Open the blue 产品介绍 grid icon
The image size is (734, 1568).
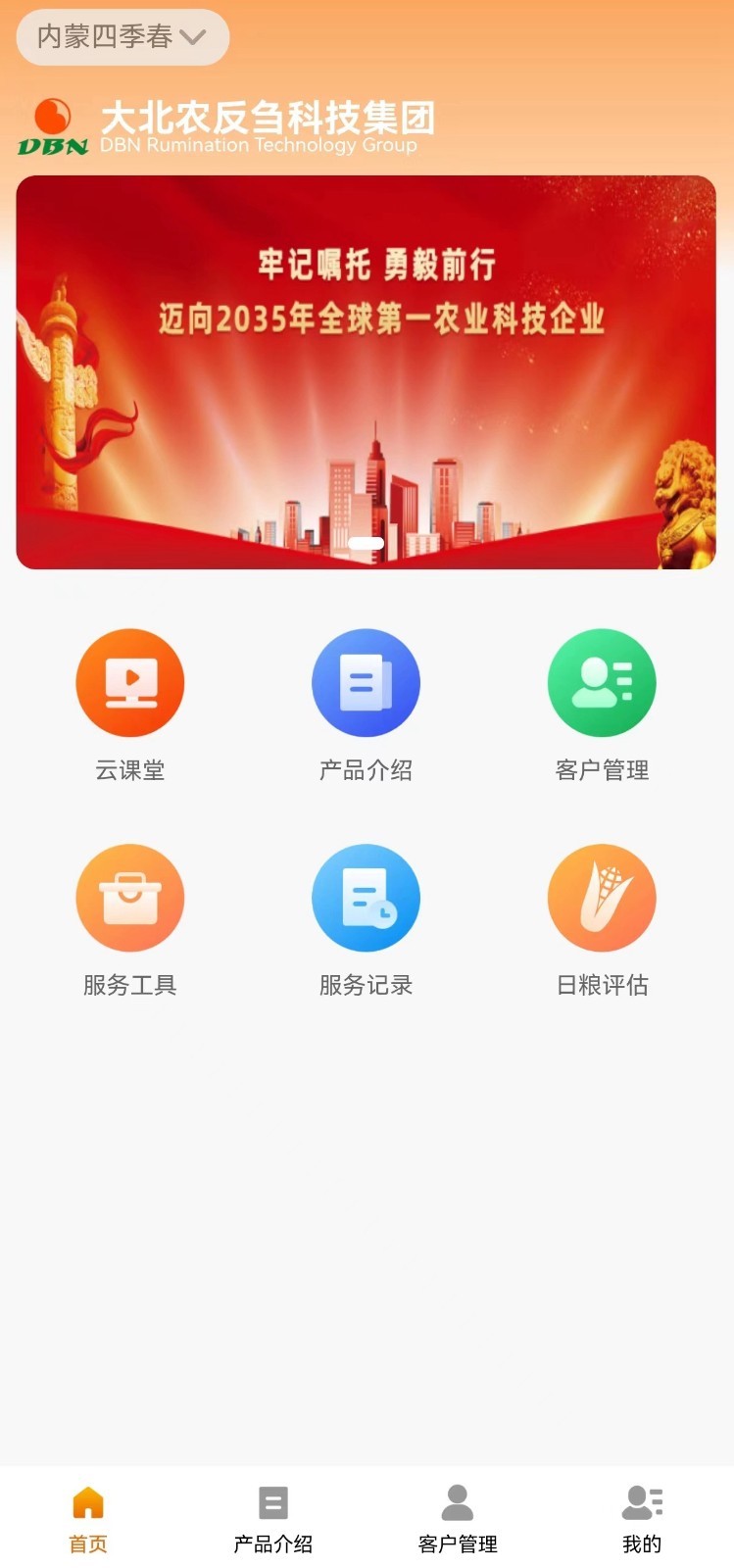[x=367, y=682]
